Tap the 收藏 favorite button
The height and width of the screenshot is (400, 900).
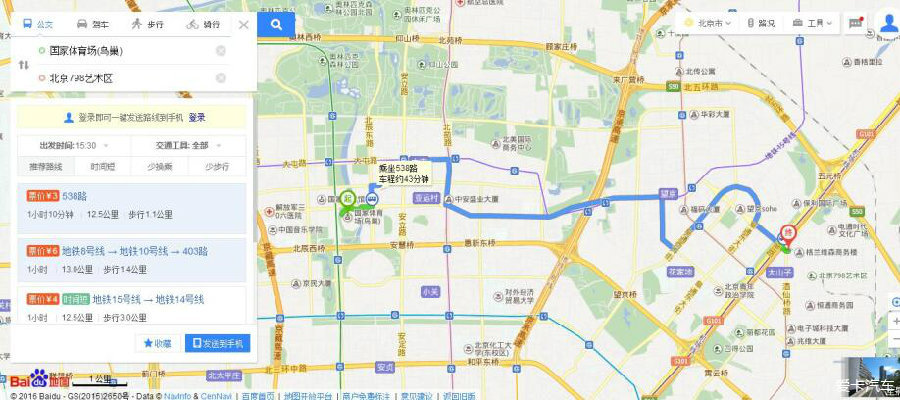(157, 343)
